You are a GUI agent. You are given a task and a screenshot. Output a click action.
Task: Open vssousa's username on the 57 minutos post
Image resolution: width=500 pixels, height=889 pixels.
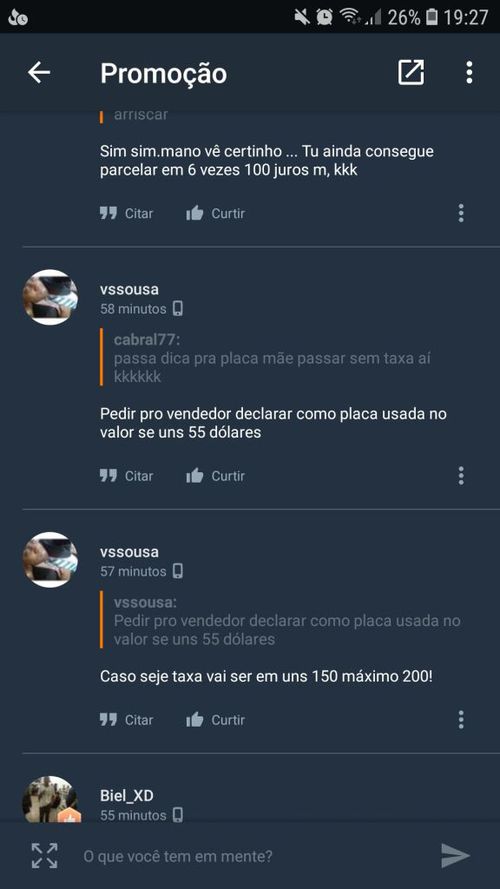[x=129, y=552]
